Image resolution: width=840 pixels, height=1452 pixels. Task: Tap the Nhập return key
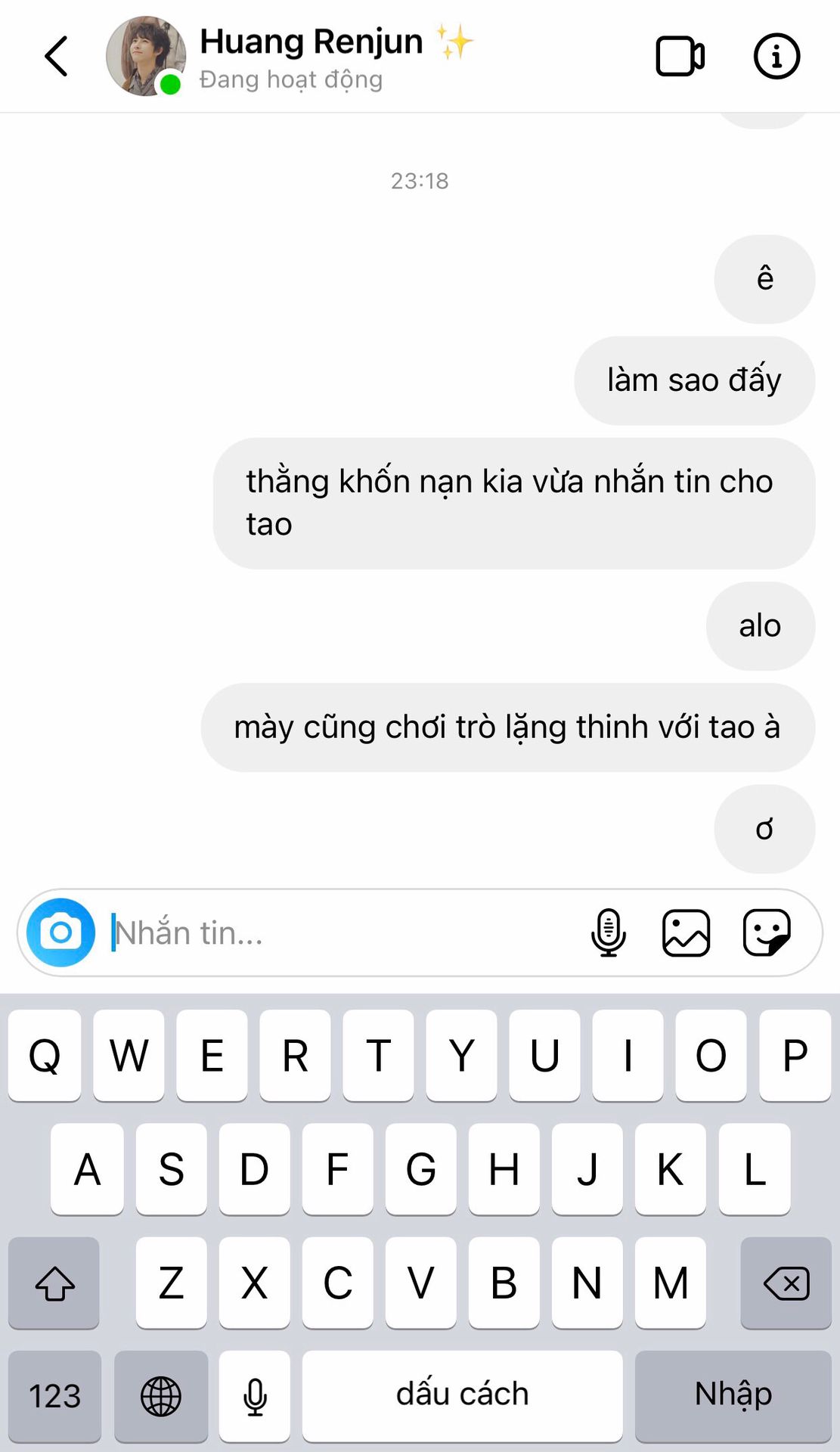coord(733,1395)
